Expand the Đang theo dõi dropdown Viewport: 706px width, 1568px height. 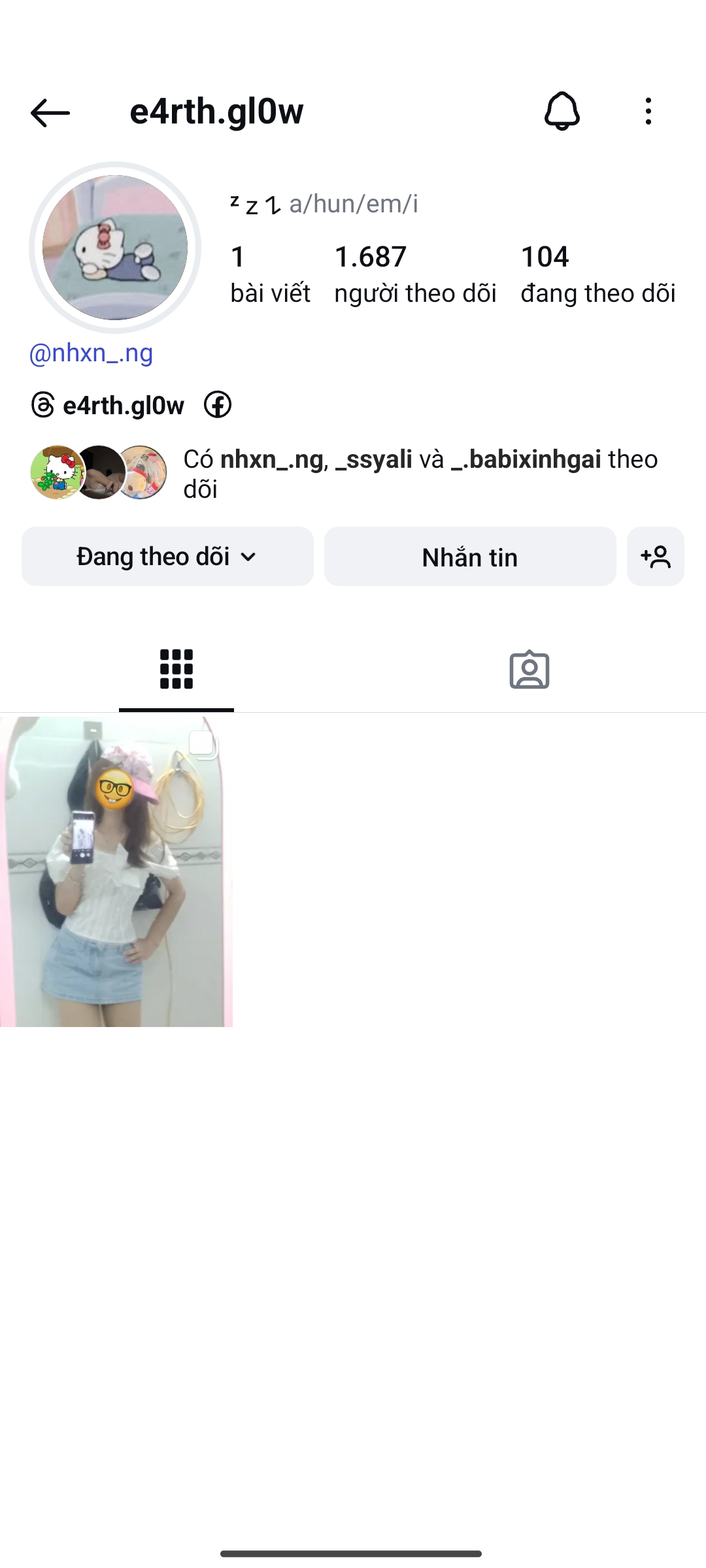coord(167,557)
